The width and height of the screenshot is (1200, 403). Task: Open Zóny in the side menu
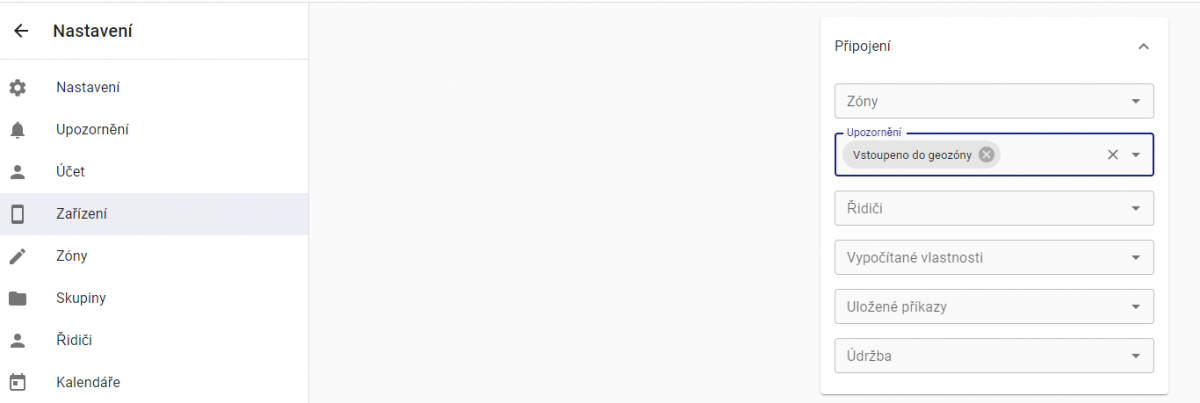(72, 256)
